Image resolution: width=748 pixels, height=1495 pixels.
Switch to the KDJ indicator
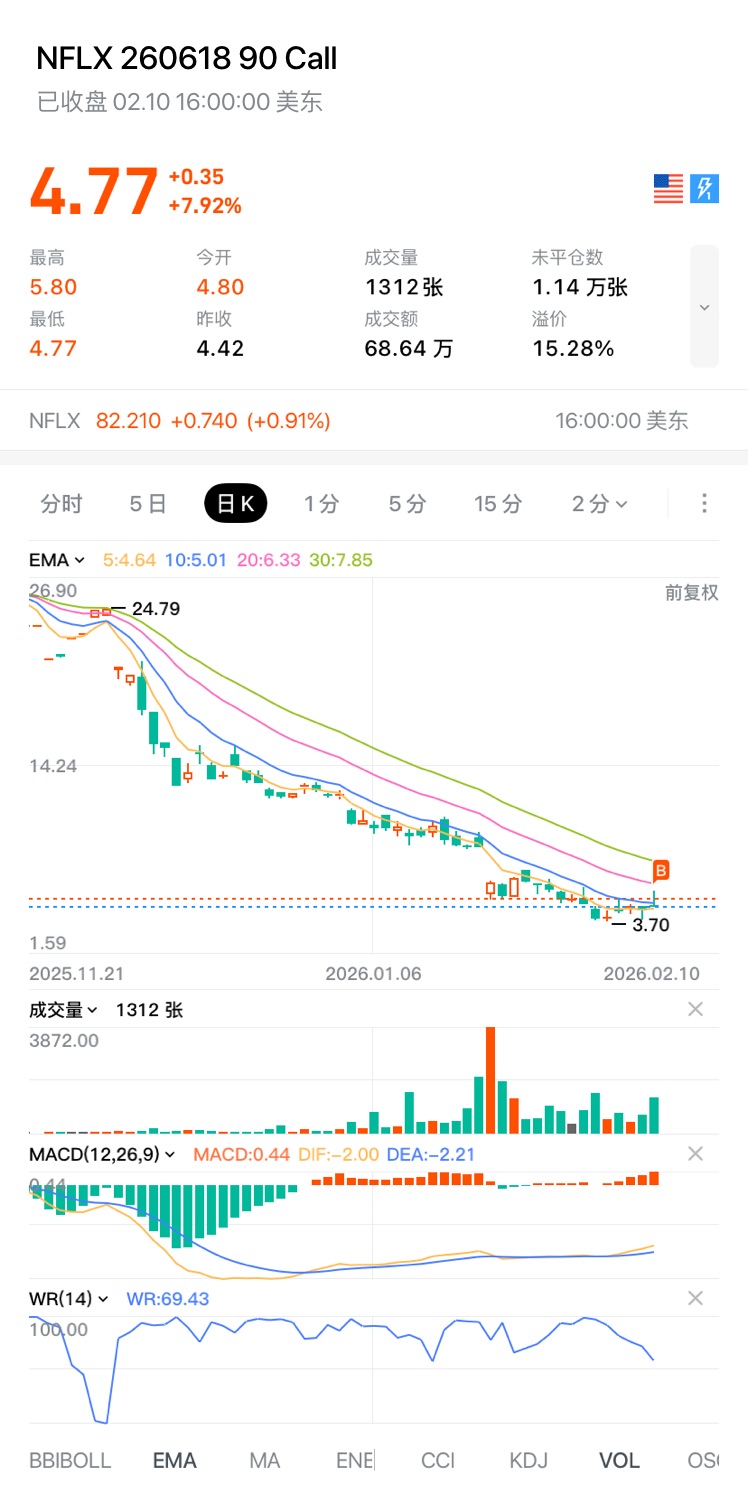coord(528,1461)
